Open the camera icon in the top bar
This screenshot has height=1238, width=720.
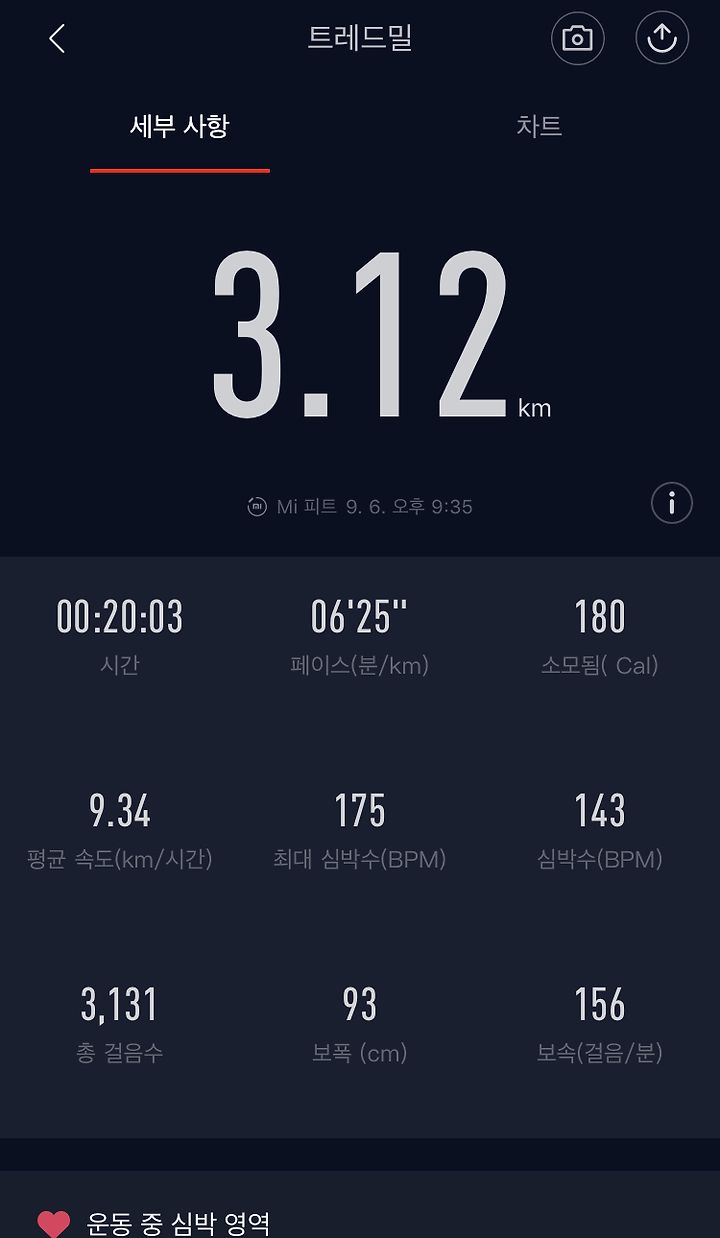[578, 39]
